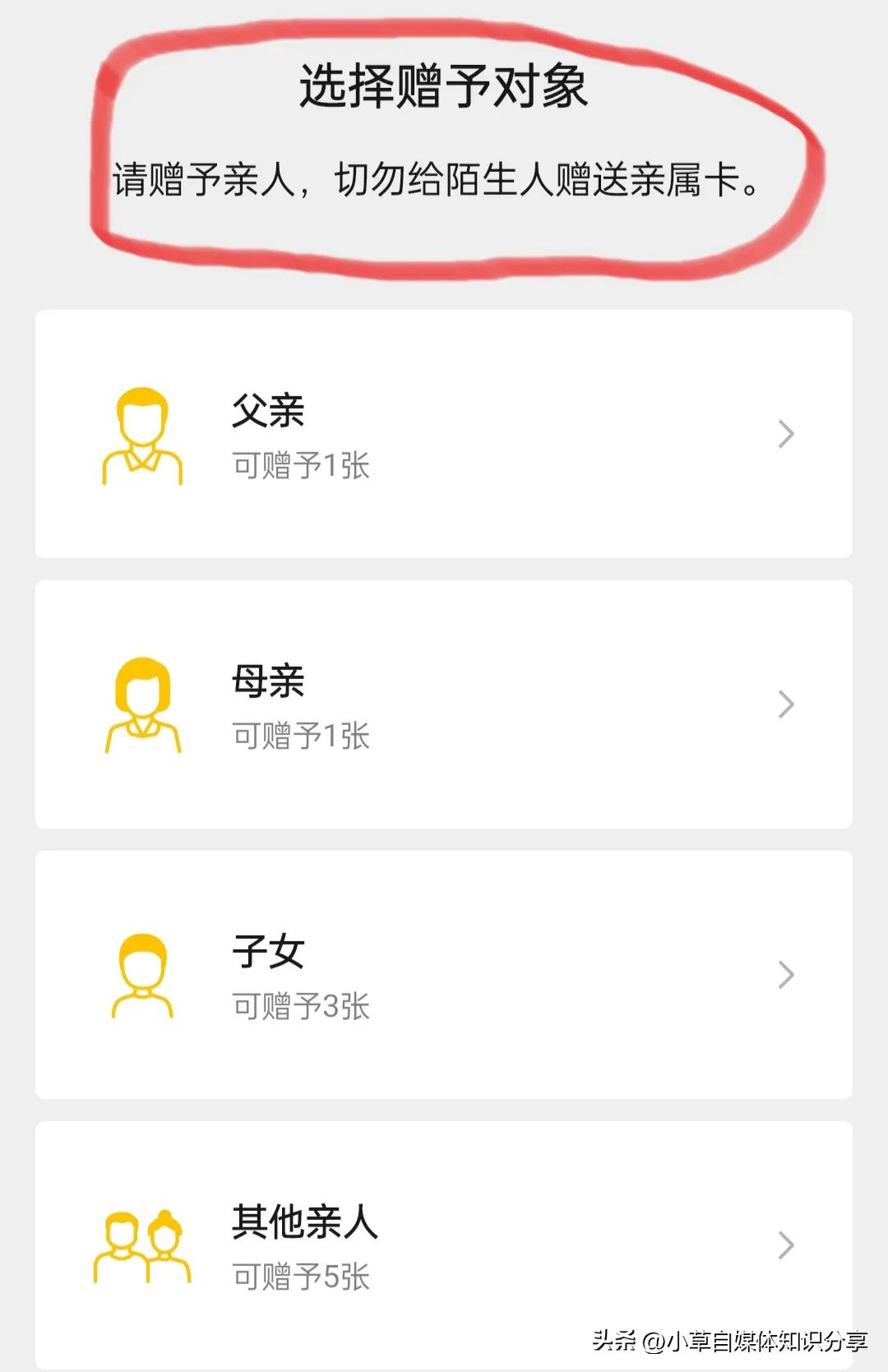This screenshot has height=1372, width=888.
Task: Tap the yellow male portrait beside 父亲
Action: [141, 436]
